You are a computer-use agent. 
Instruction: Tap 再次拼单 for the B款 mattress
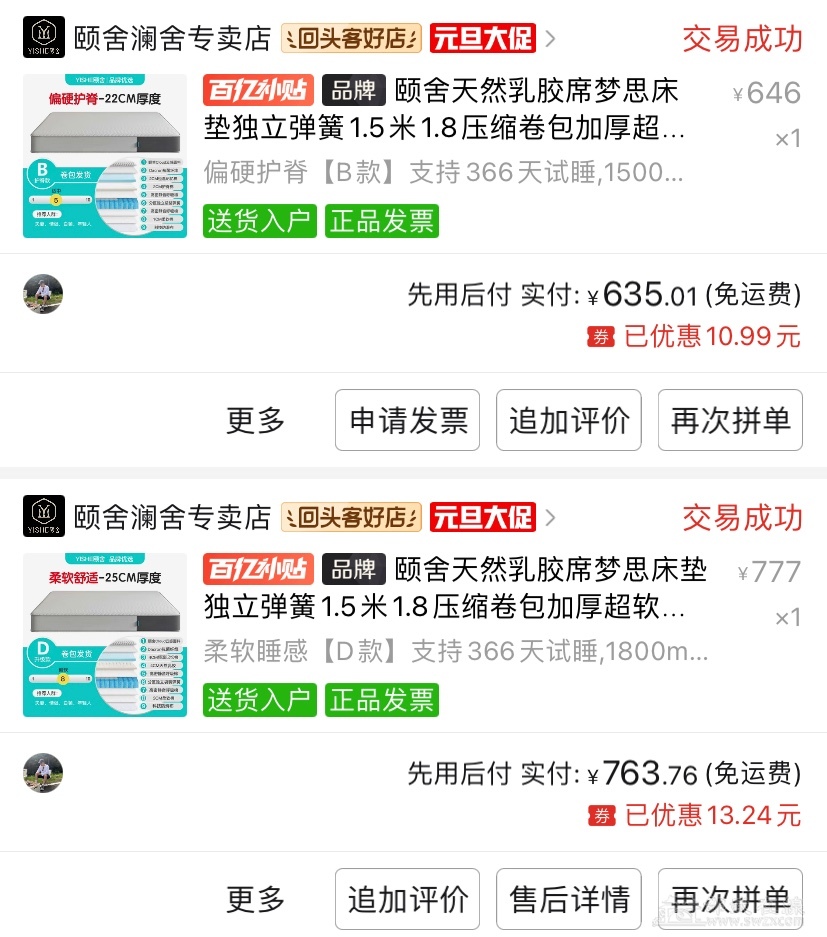pyautogui.click(x=730, y=420)
